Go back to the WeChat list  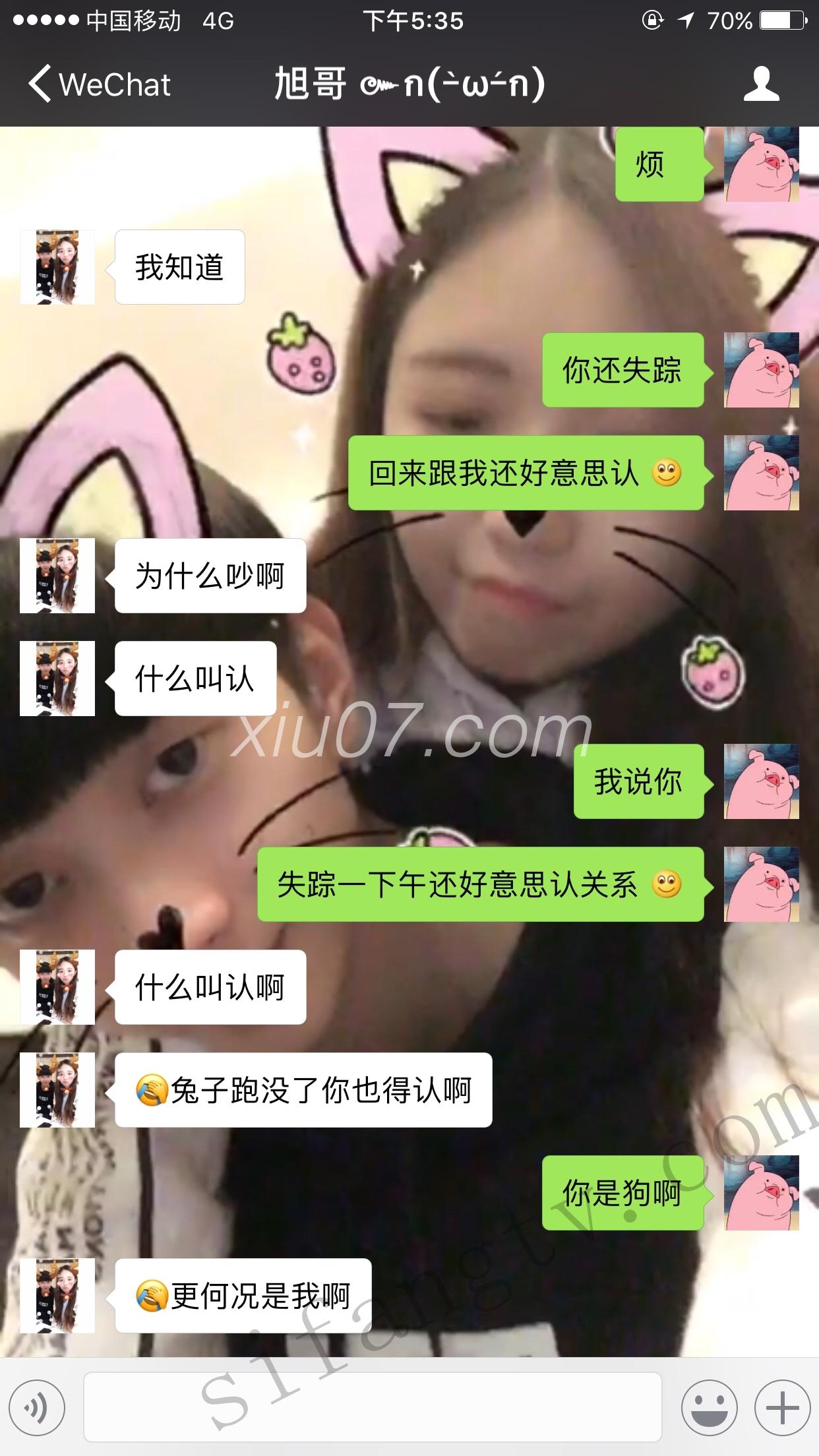(x=99, y=84)
